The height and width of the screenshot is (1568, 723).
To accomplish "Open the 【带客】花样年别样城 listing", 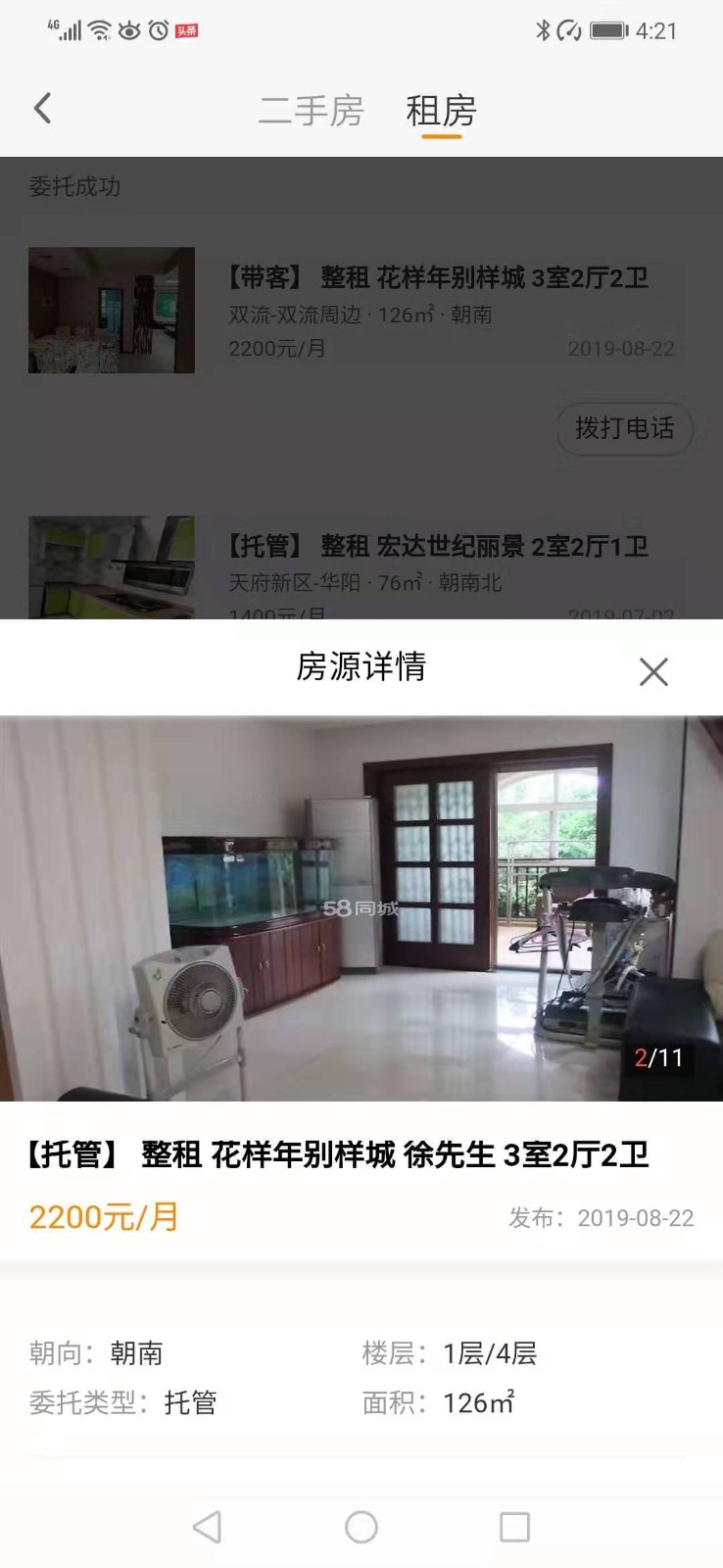I will [x=437, y=278].
